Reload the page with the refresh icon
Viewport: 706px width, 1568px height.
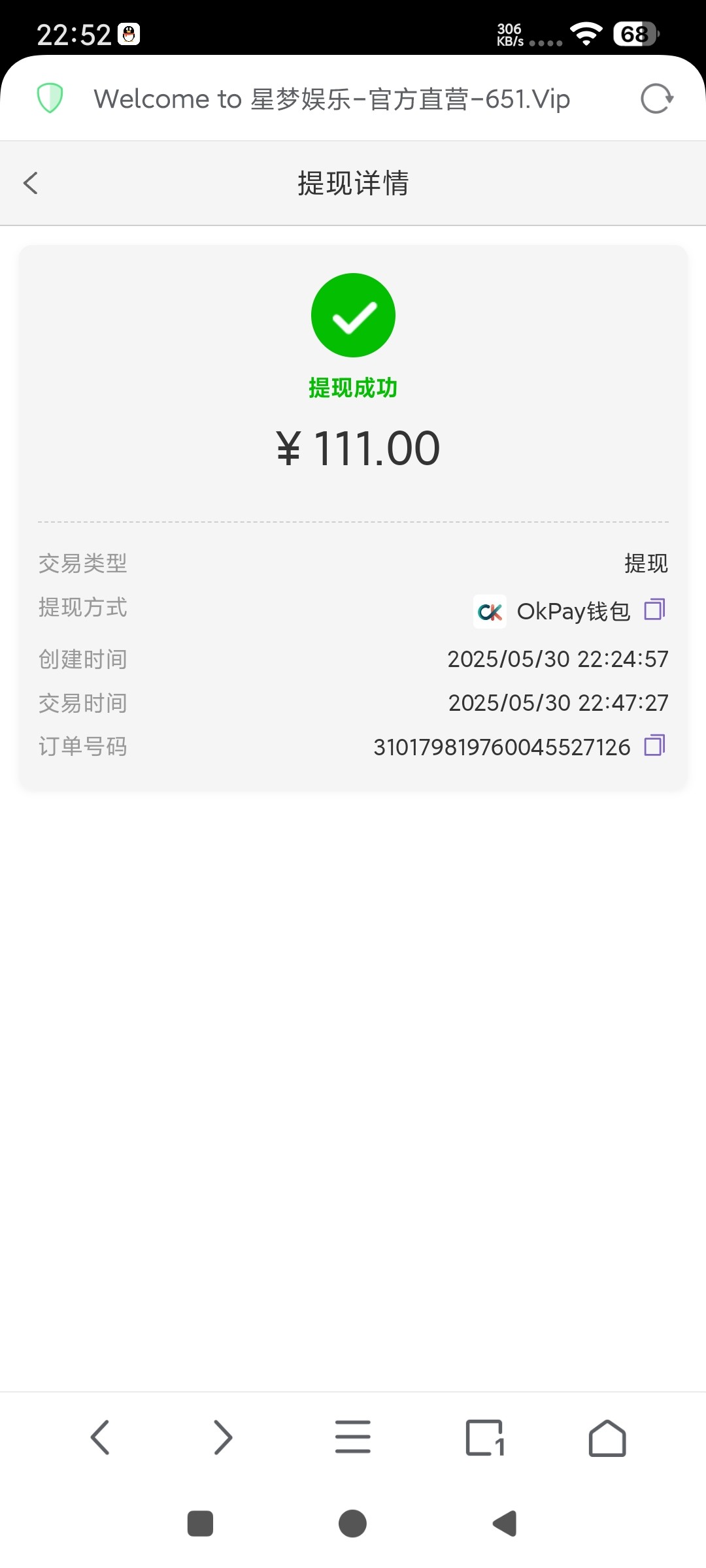(656, 99)
